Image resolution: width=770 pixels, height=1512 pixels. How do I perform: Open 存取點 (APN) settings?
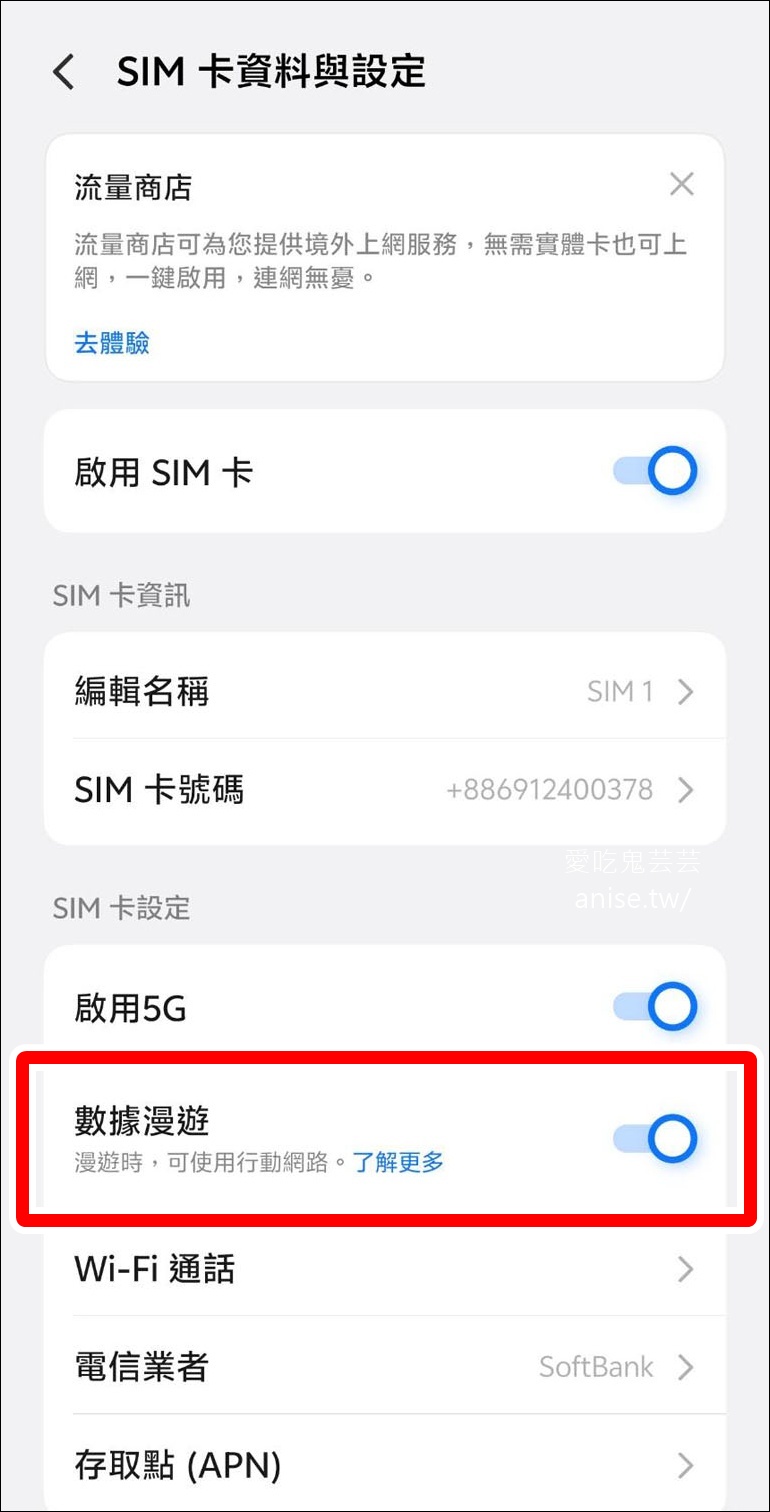click(385, 1465)
